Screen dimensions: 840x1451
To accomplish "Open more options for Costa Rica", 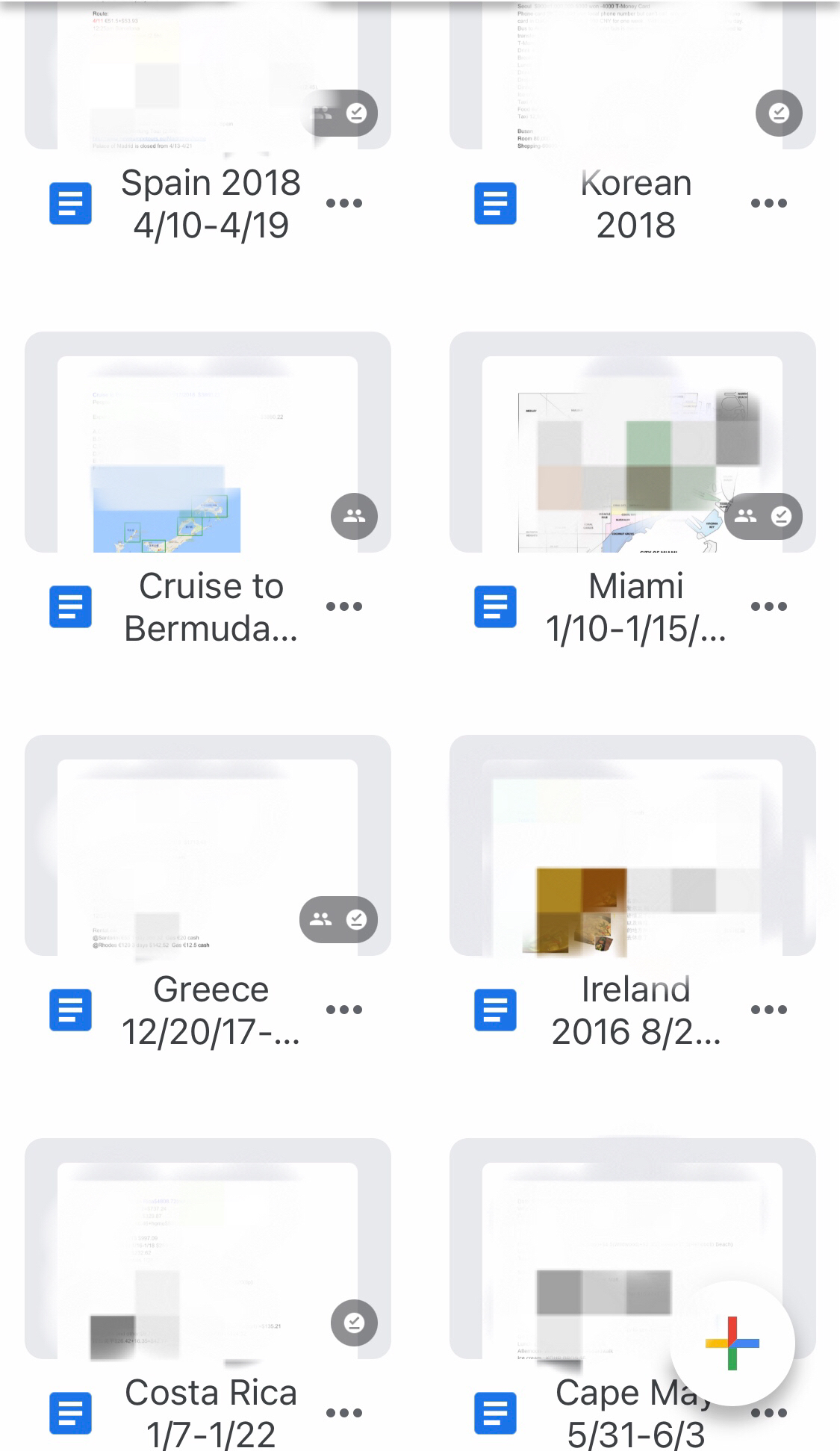I will click(344, 1413).
